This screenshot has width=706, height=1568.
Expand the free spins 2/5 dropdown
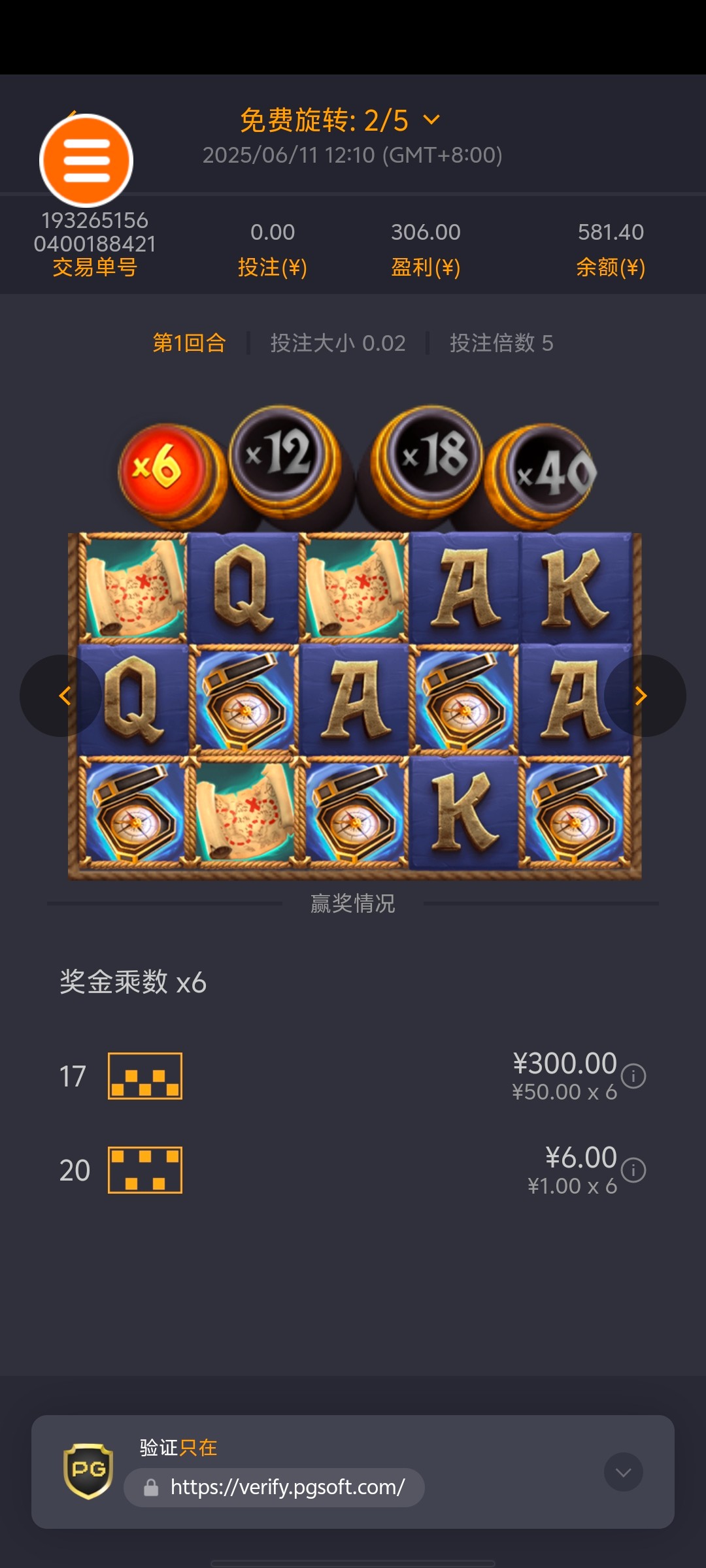[x=431, y=120]
